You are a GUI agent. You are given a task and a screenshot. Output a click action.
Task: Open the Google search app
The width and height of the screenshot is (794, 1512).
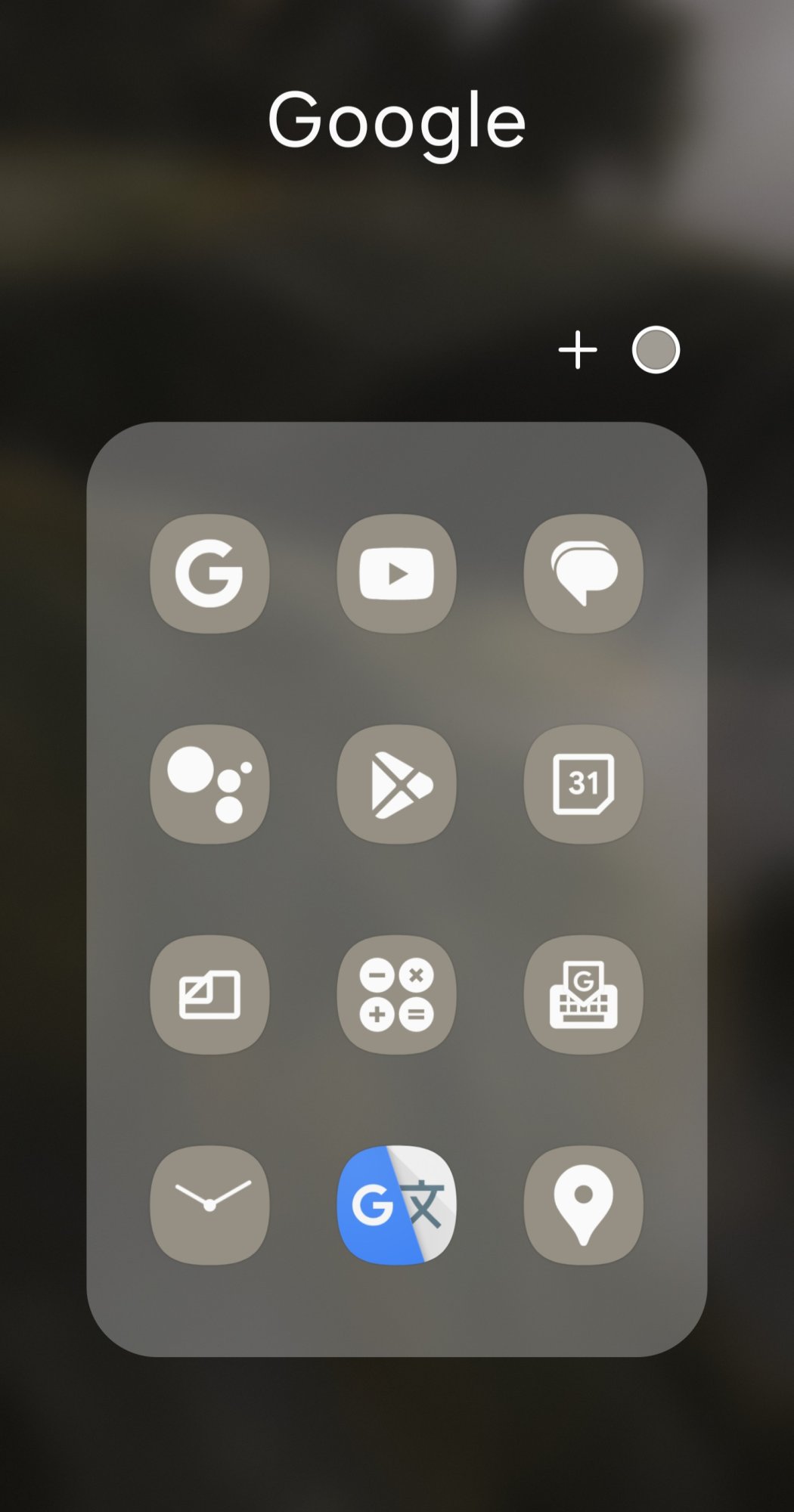(x=209, y=573)
